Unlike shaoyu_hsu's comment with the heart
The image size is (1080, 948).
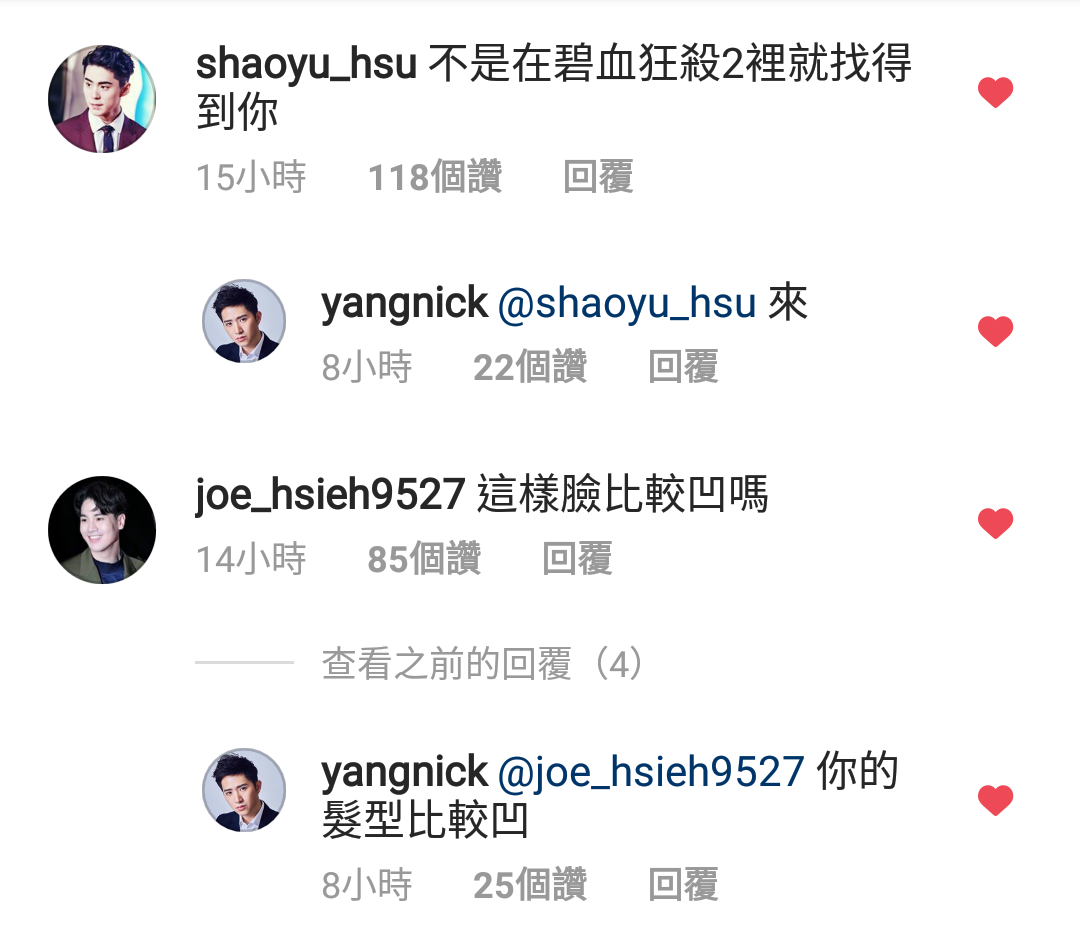995,94
